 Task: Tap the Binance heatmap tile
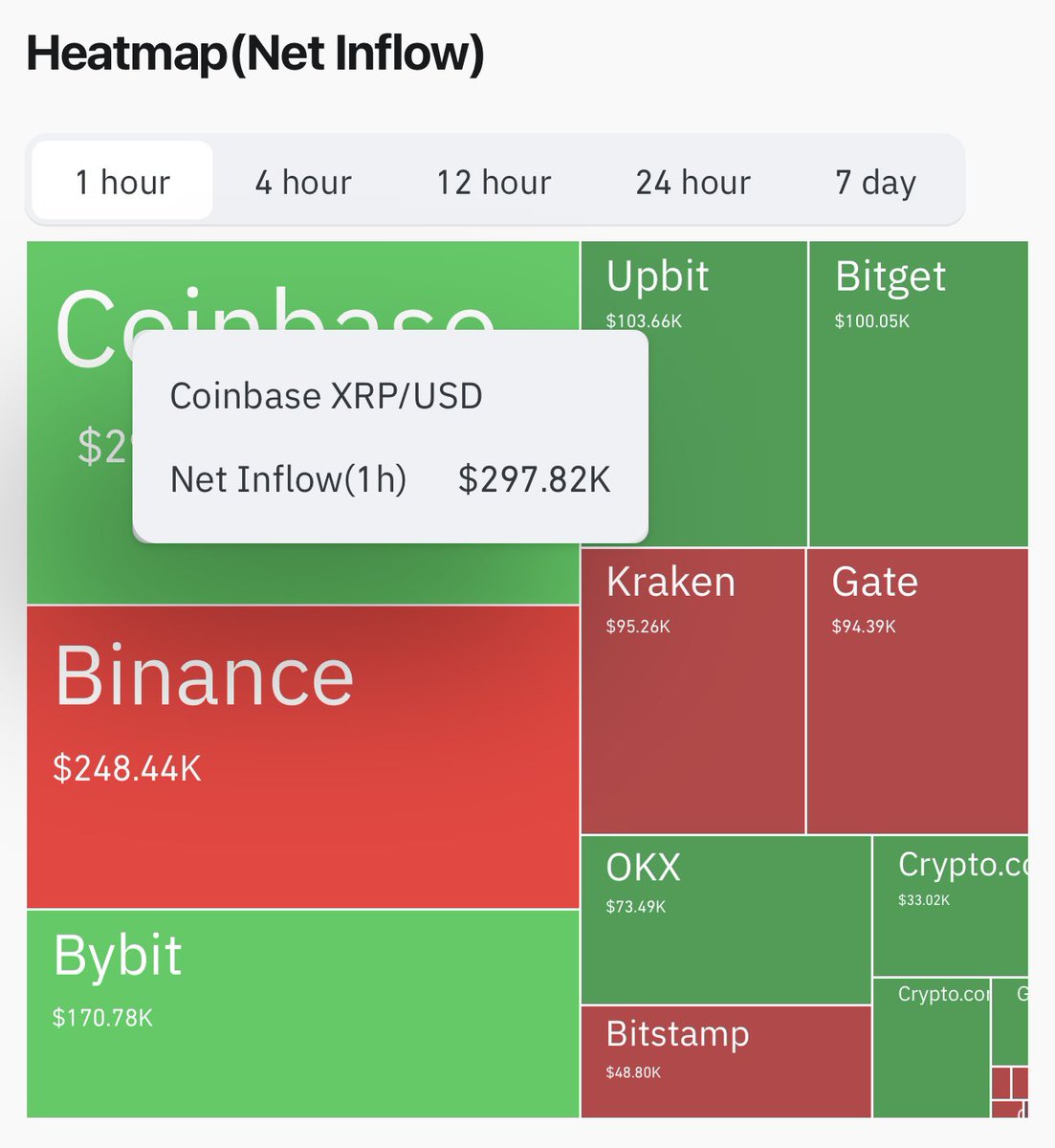coord(302,756)
